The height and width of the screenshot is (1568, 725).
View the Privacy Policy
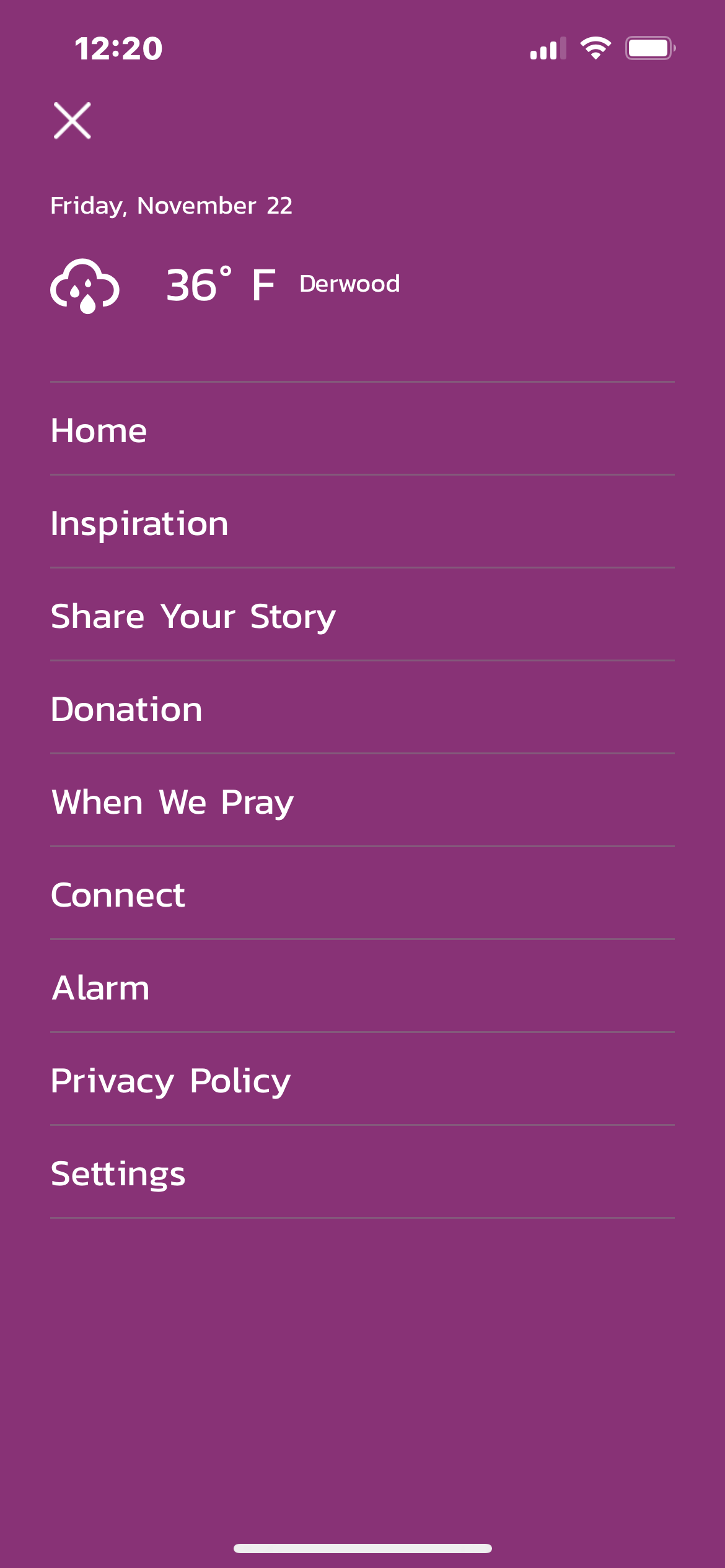point(362,1079)
